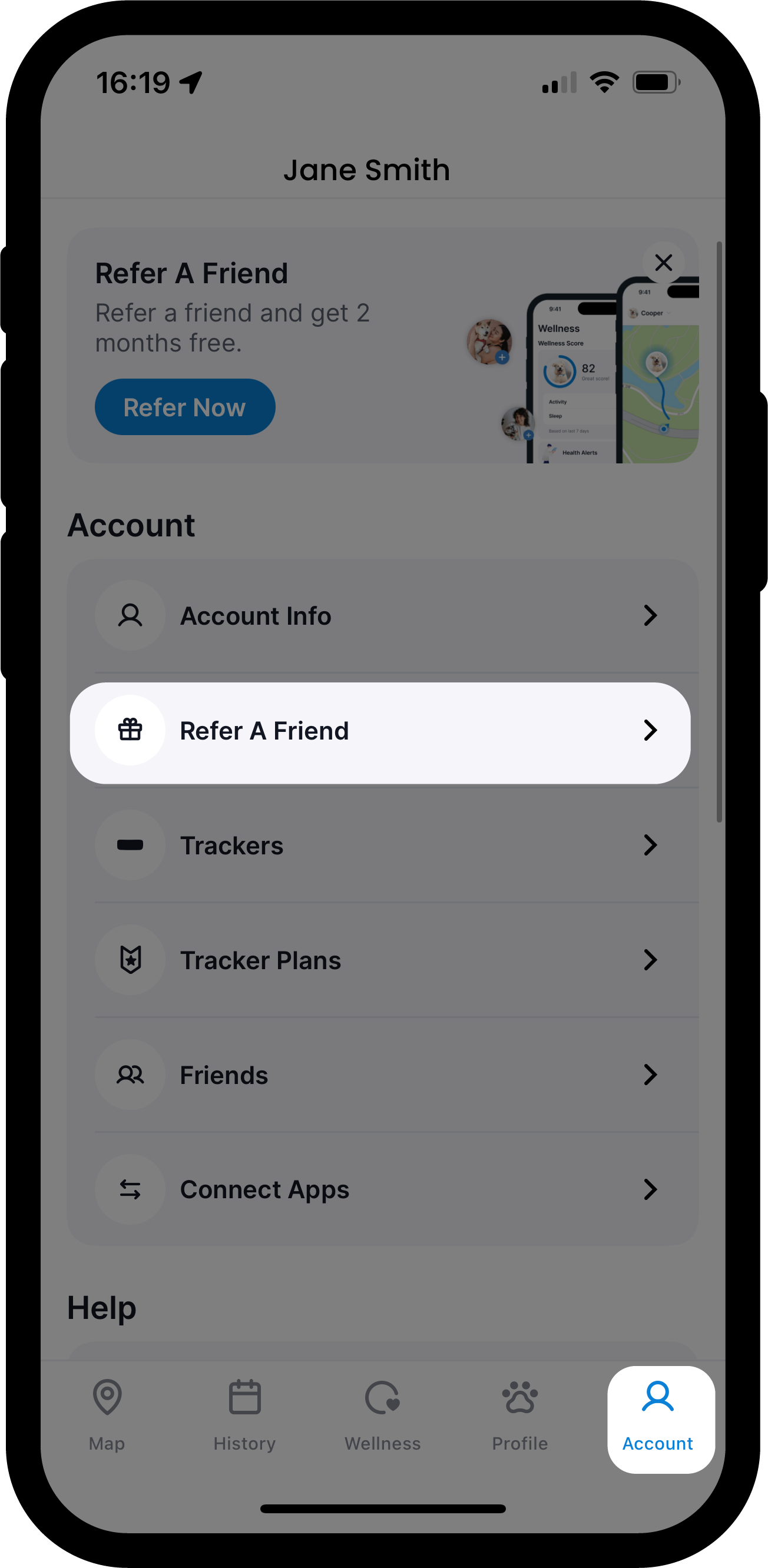The width and height of the screenshot is (768, 1568).
Task: Open Account Info
Action: point(382,615)
